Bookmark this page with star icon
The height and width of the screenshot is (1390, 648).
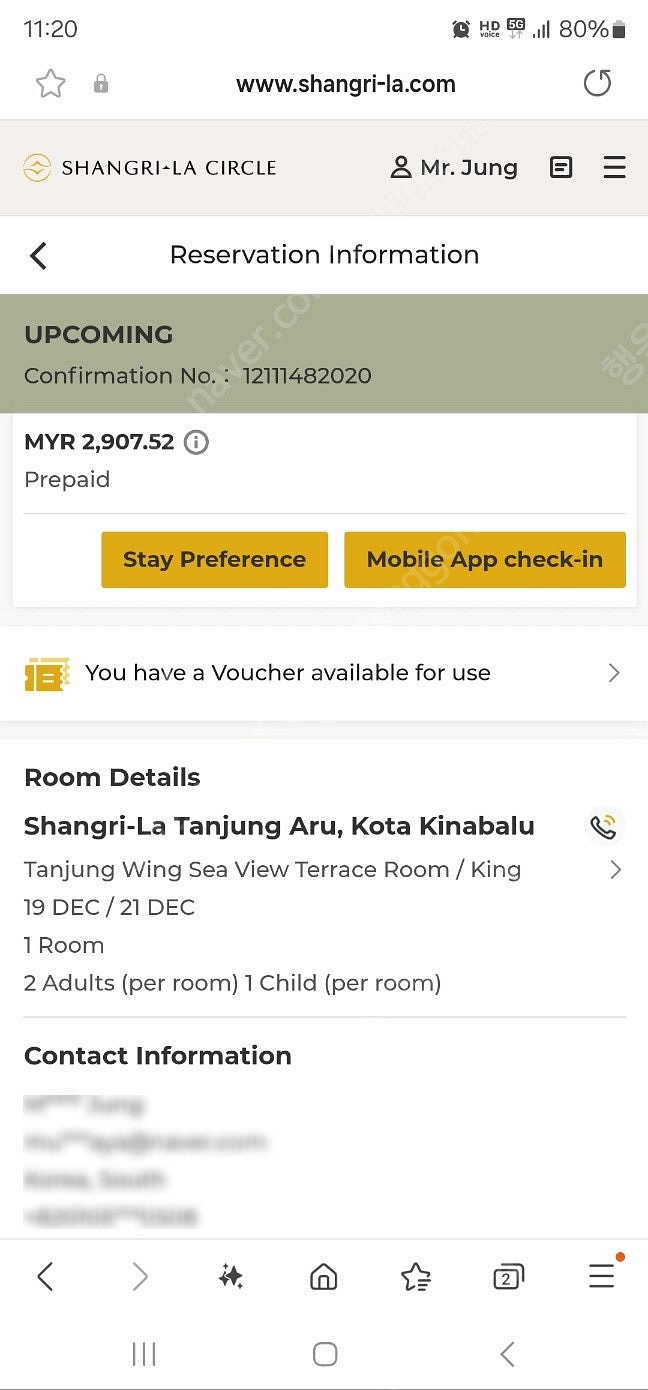click(50, 84)
